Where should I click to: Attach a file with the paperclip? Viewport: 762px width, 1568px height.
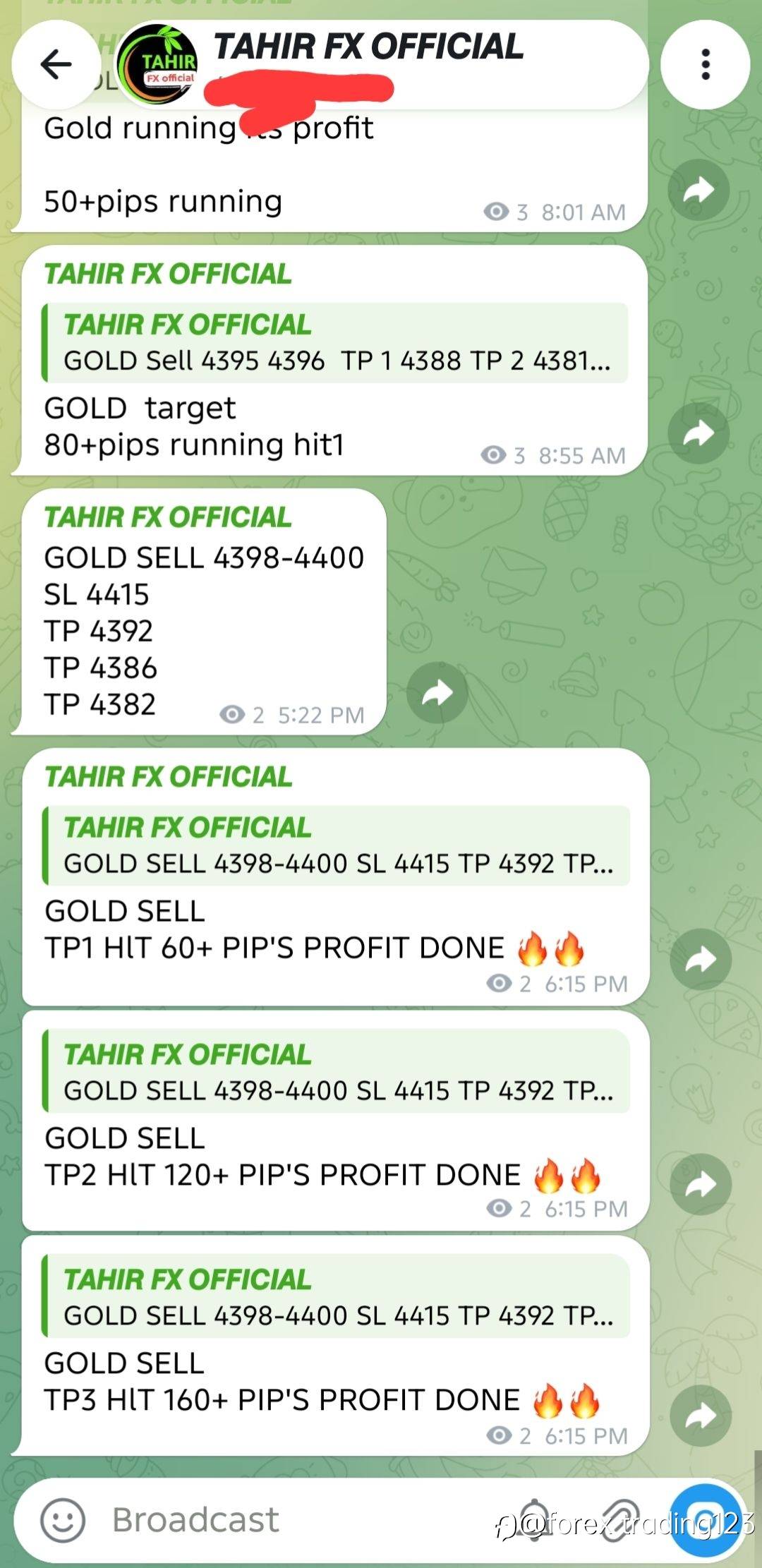(x=617, y=1519)
